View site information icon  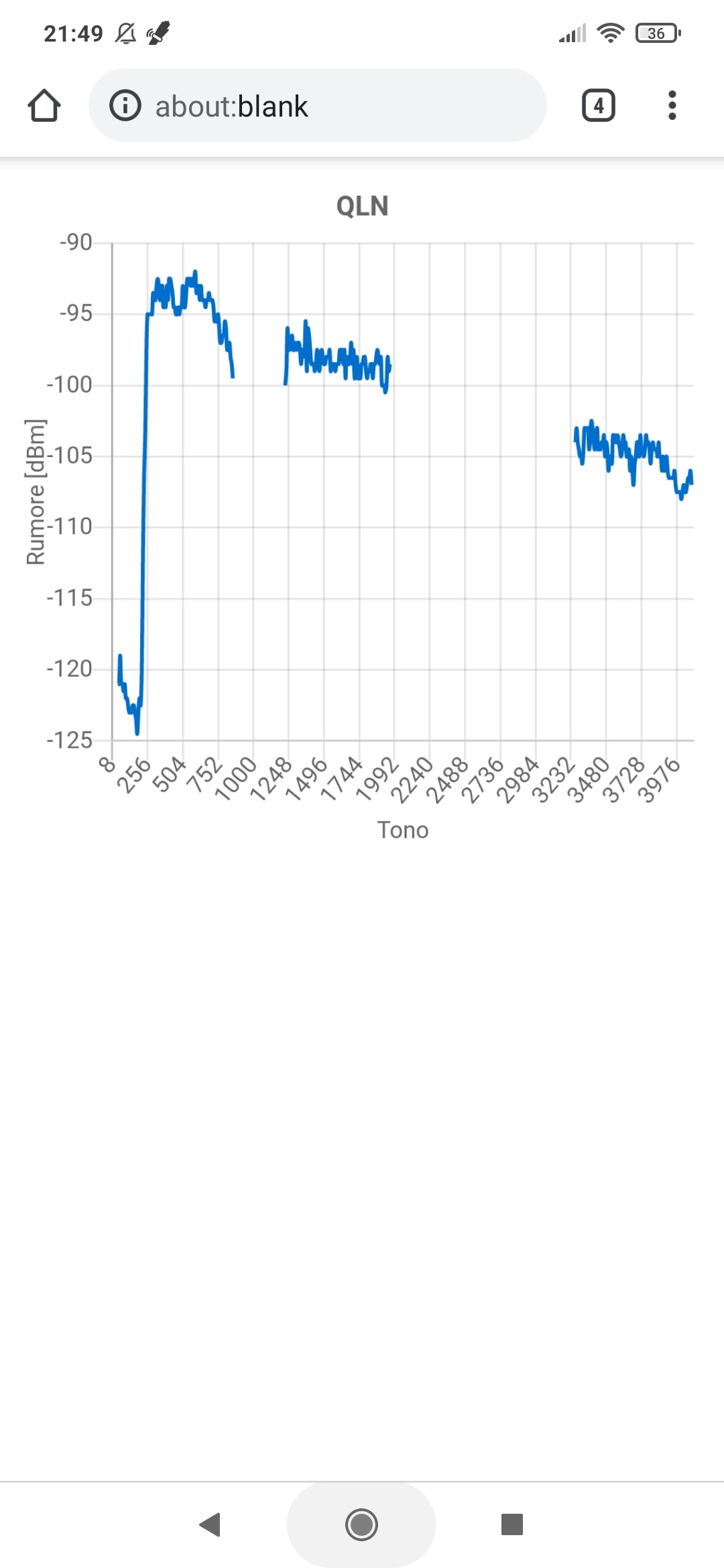point(125,106)
